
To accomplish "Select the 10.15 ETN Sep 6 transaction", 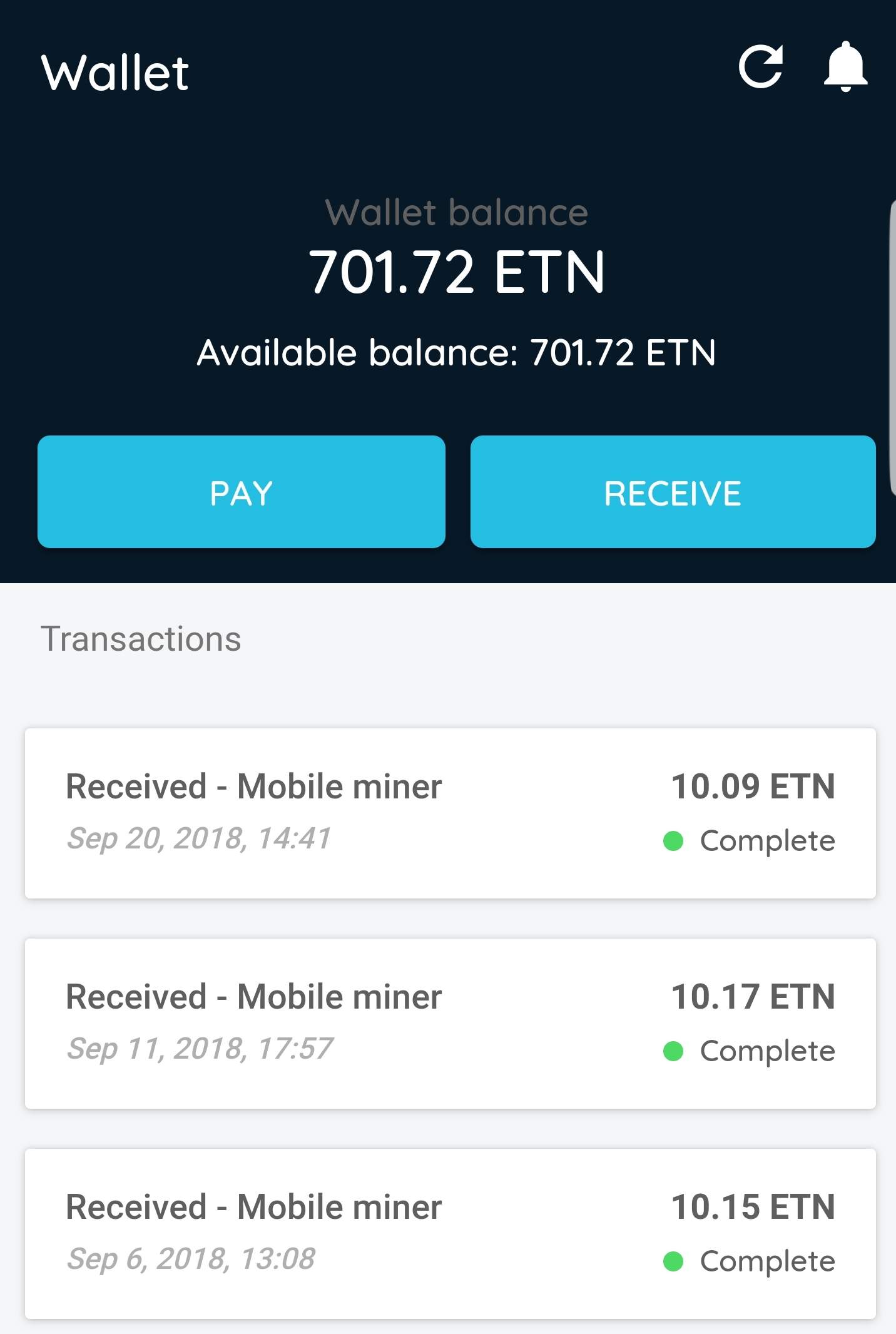I will (451, 1234).
